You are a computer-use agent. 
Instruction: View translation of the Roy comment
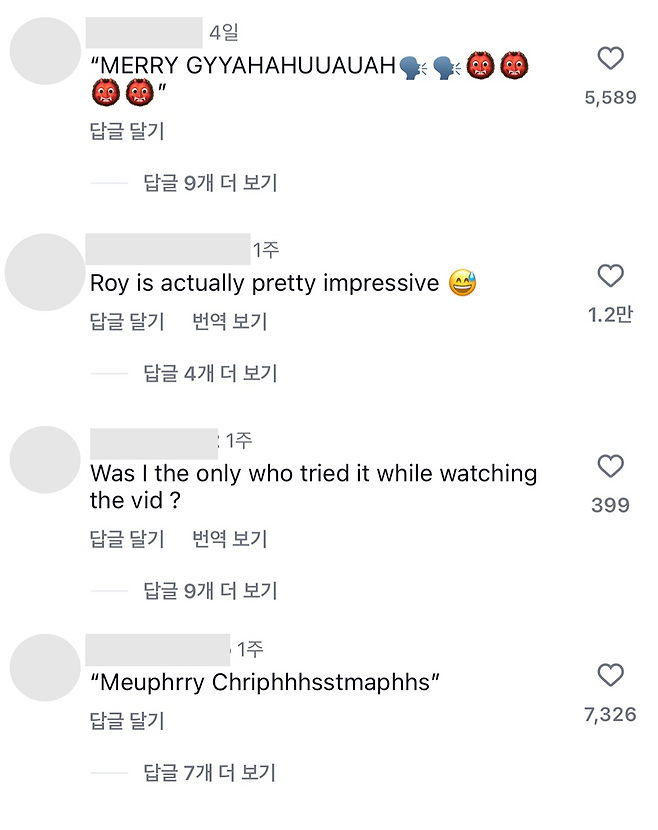[x=229, y=322]
